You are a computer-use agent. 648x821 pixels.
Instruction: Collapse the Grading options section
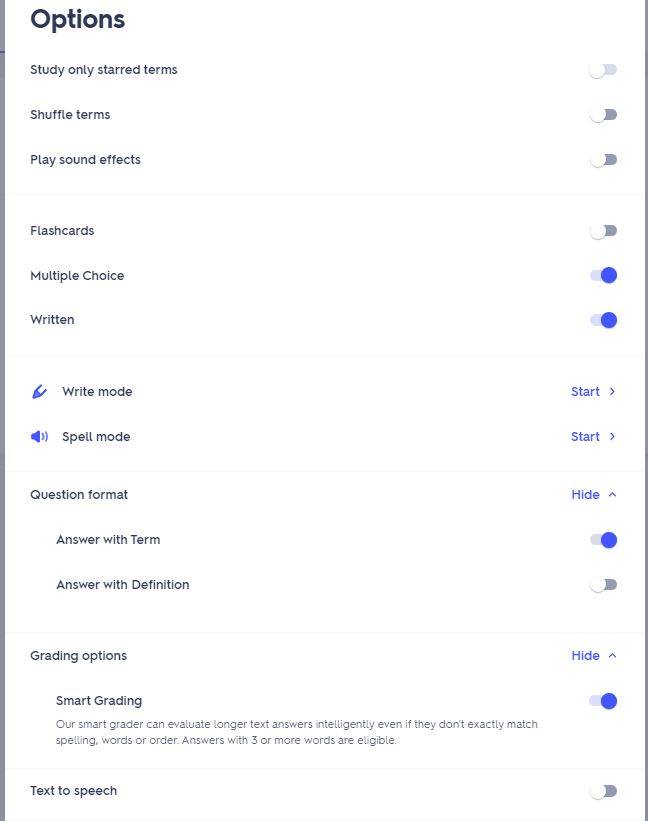[x=594, y=656]
